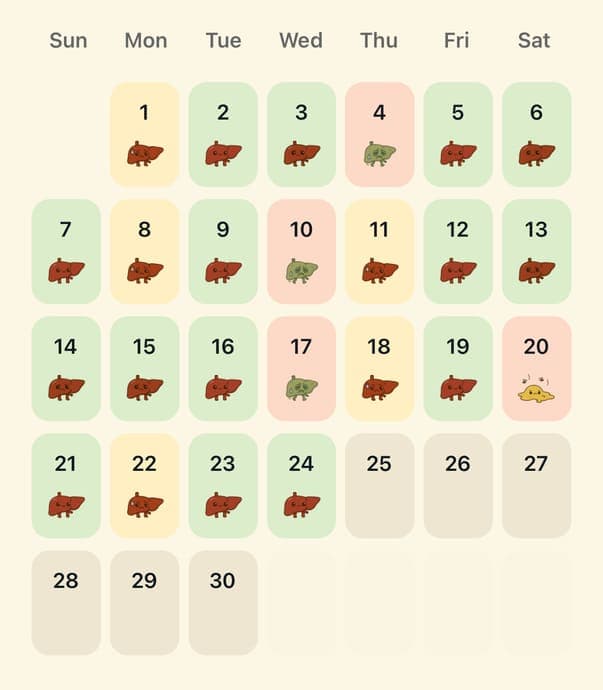Select day 30 in the calendar
This screenshot has height=690, width=603.
click(x=223, y=602)
